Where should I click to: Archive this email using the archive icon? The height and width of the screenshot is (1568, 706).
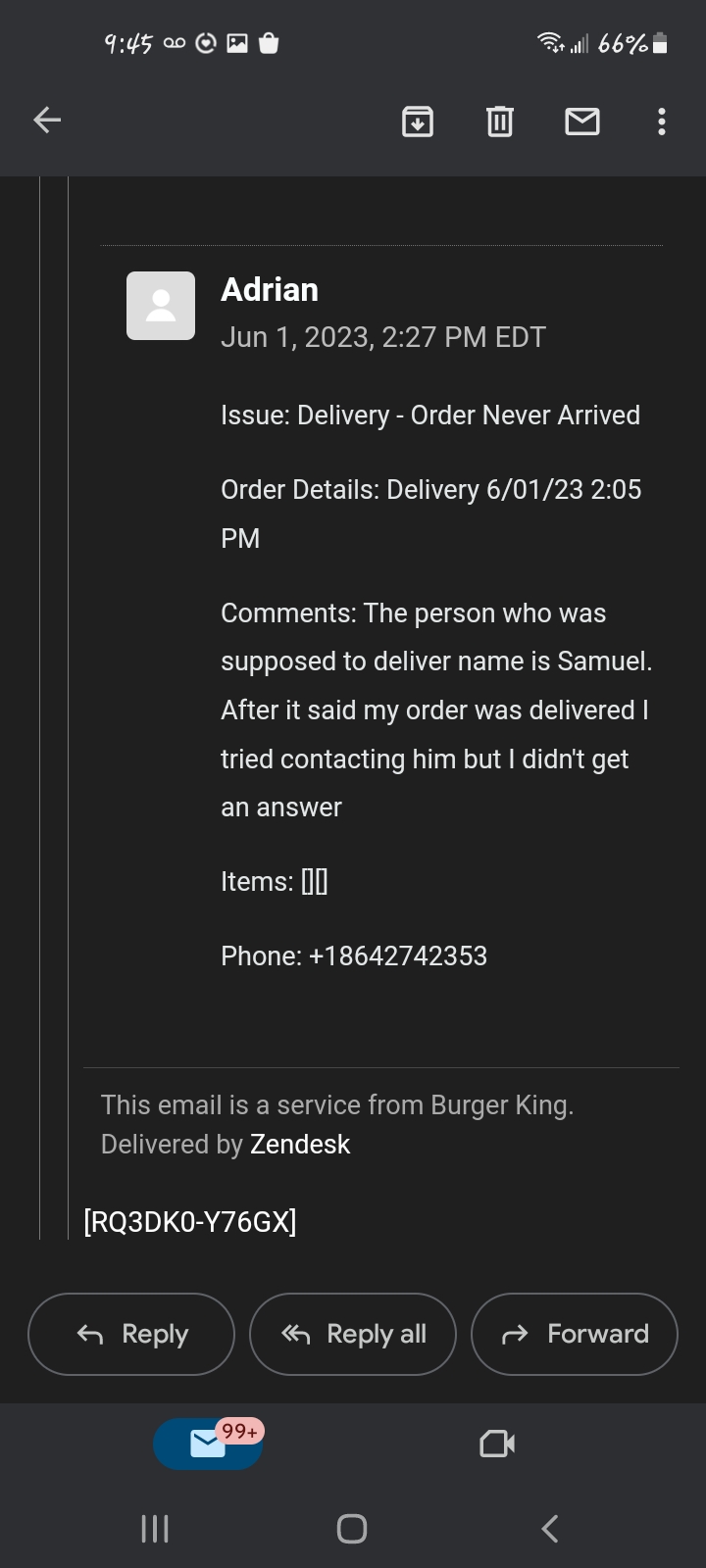[417, 121]
